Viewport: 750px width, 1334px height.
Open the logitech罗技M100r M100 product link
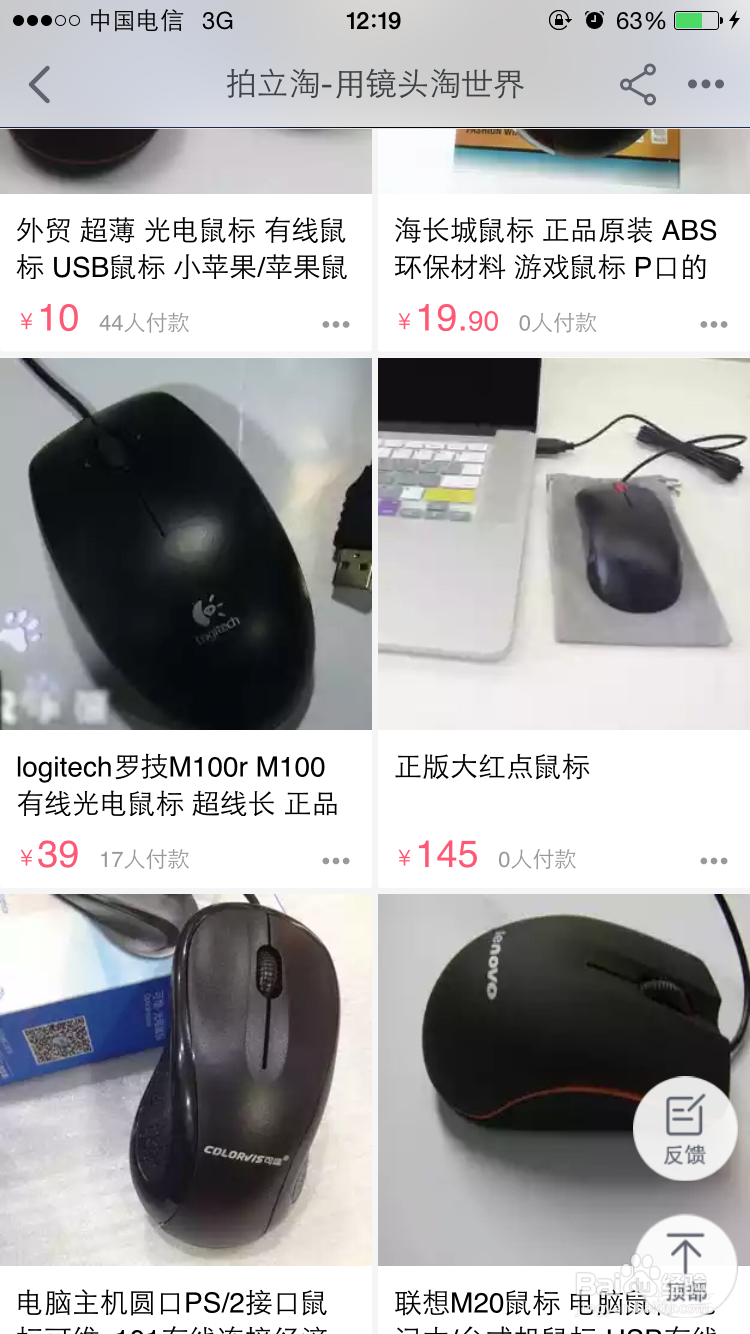pos(180,790)
